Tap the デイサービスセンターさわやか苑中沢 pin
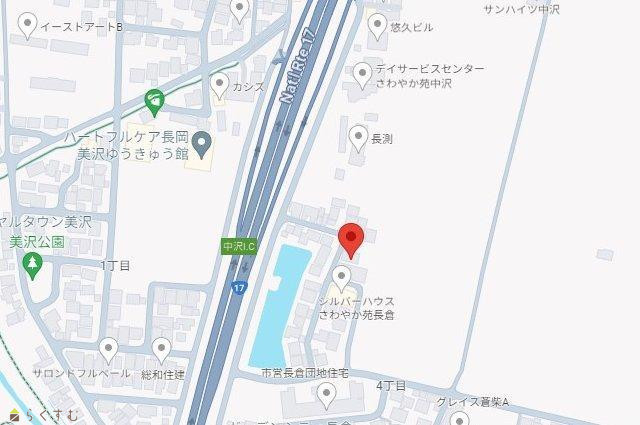The height and width of the screenshot is (425, 640). coord(362,72)
